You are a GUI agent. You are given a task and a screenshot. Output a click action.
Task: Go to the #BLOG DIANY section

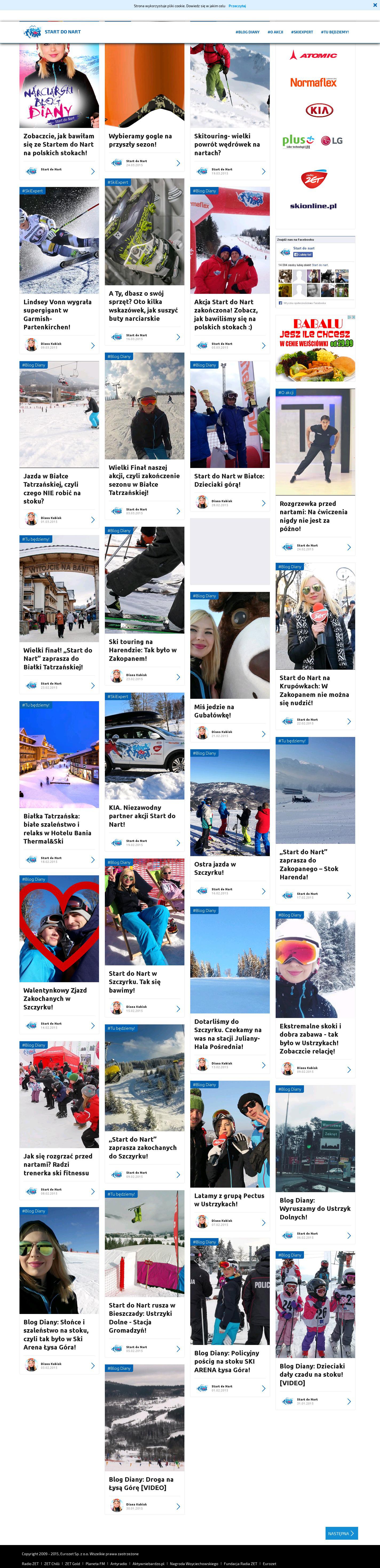click(x=247, y=32)
